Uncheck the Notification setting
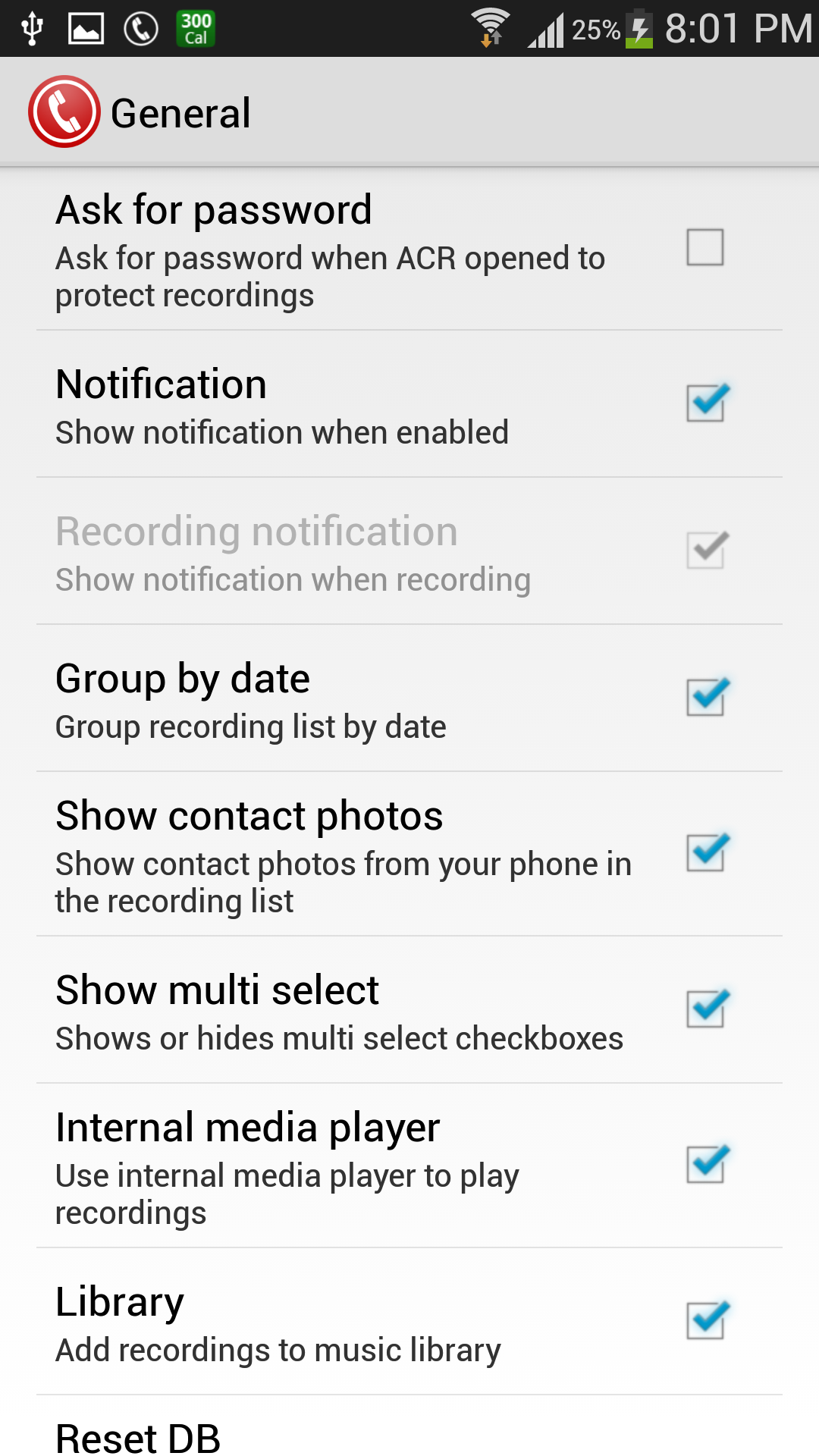 tap(705, 403)
